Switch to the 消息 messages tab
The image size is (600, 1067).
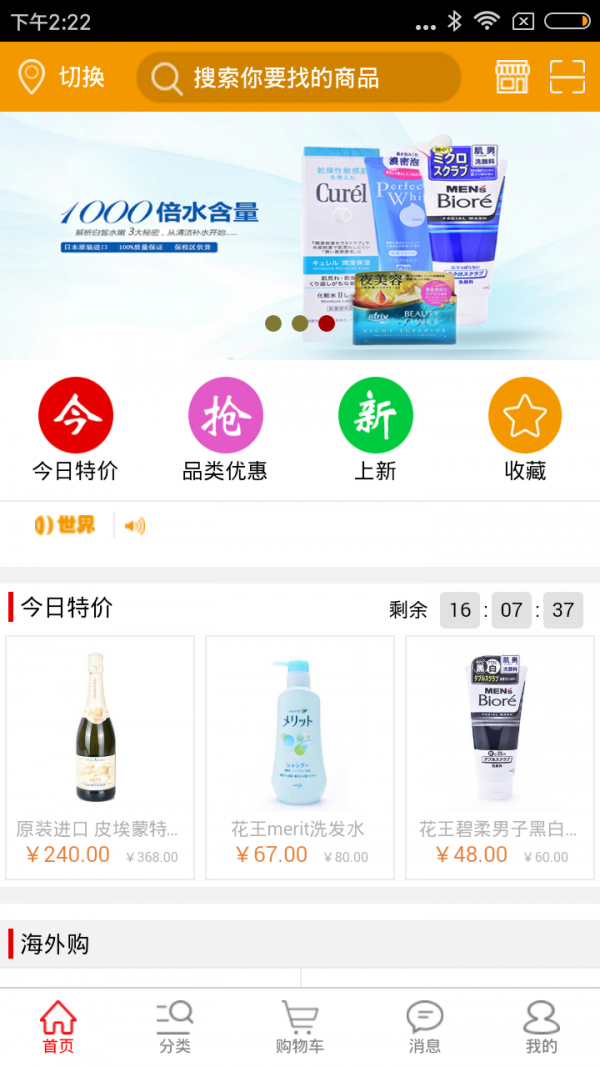point(425,1028)
